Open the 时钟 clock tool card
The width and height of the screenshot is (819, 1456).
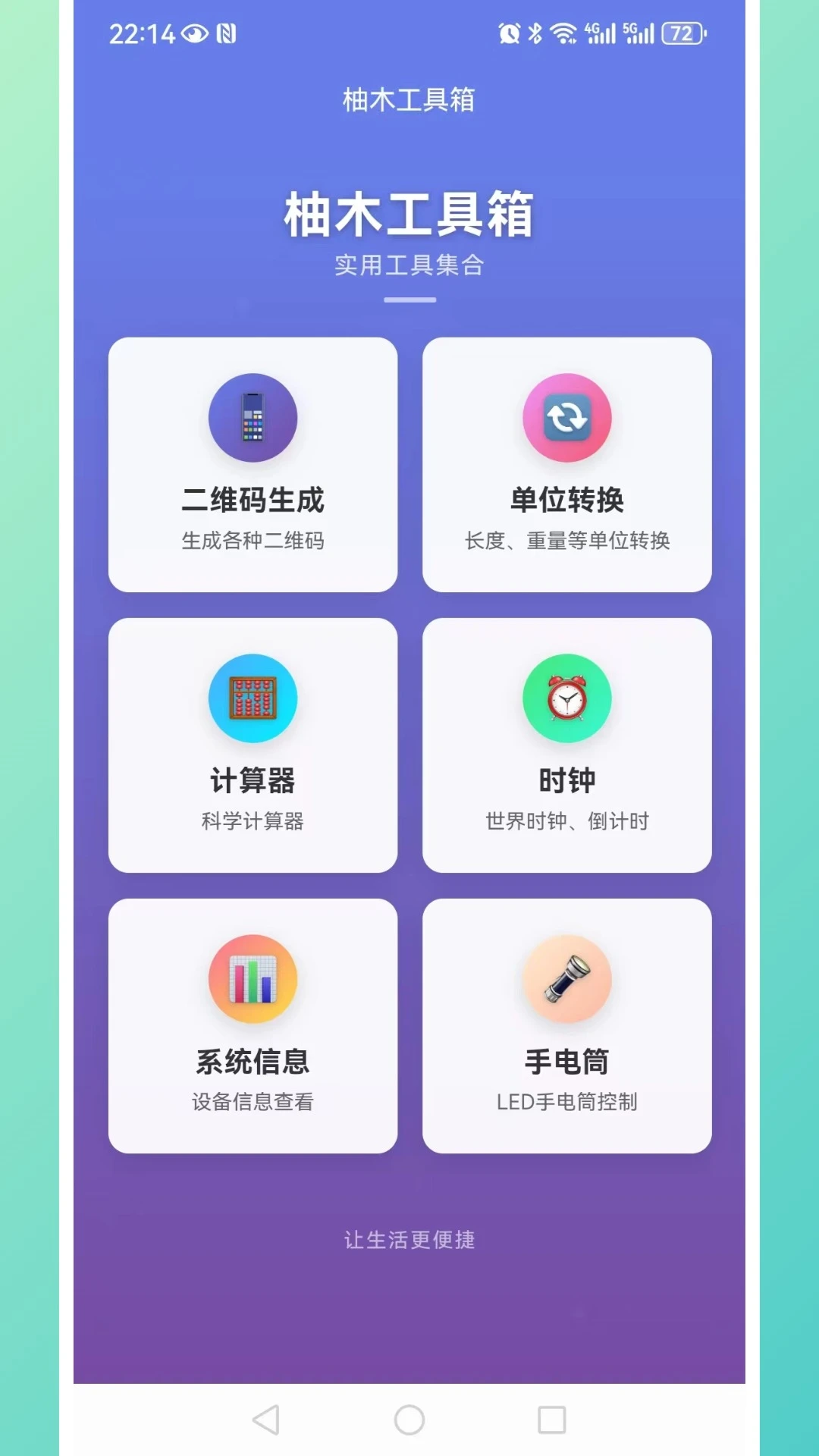(566, 745)
